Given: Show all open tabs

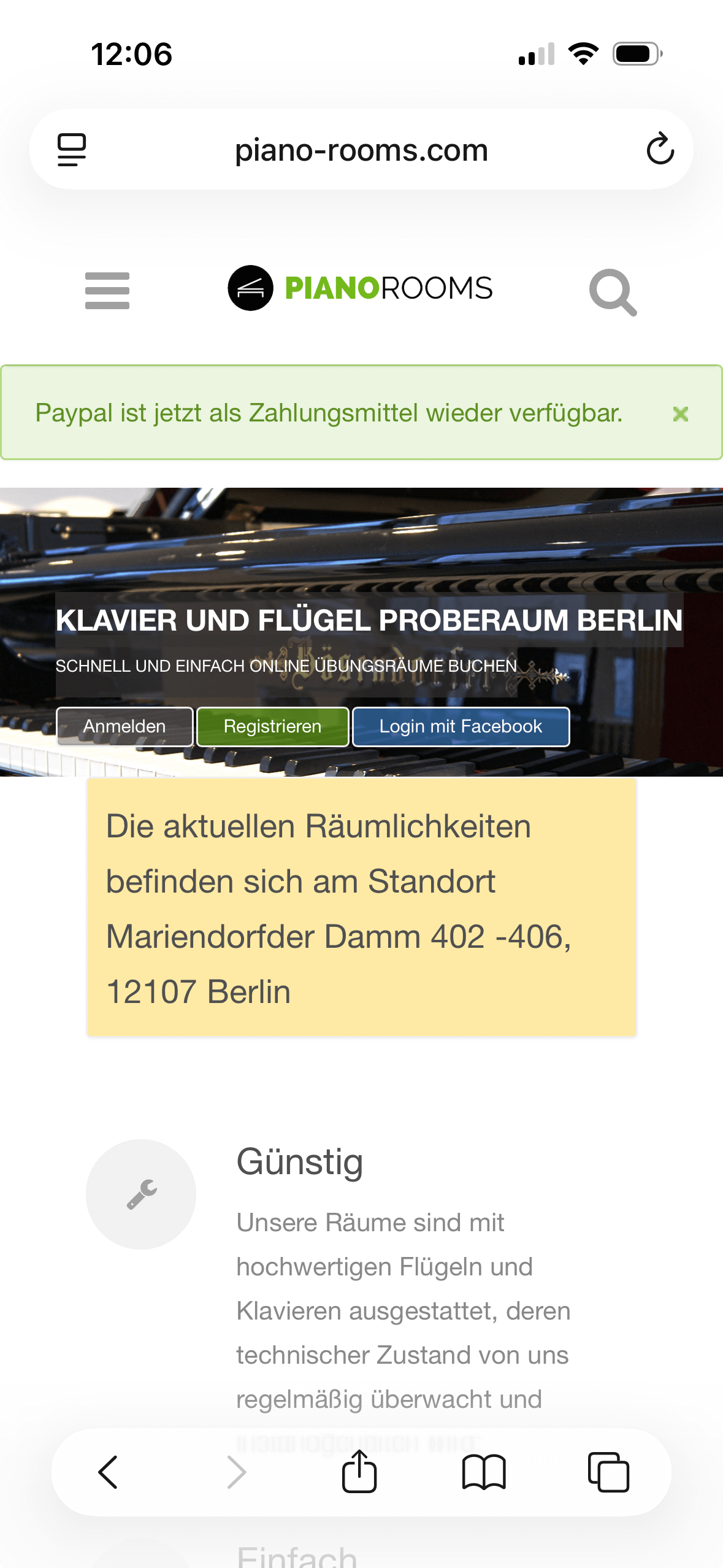Looking at the screenshot, I should (x=608, y=1472).
